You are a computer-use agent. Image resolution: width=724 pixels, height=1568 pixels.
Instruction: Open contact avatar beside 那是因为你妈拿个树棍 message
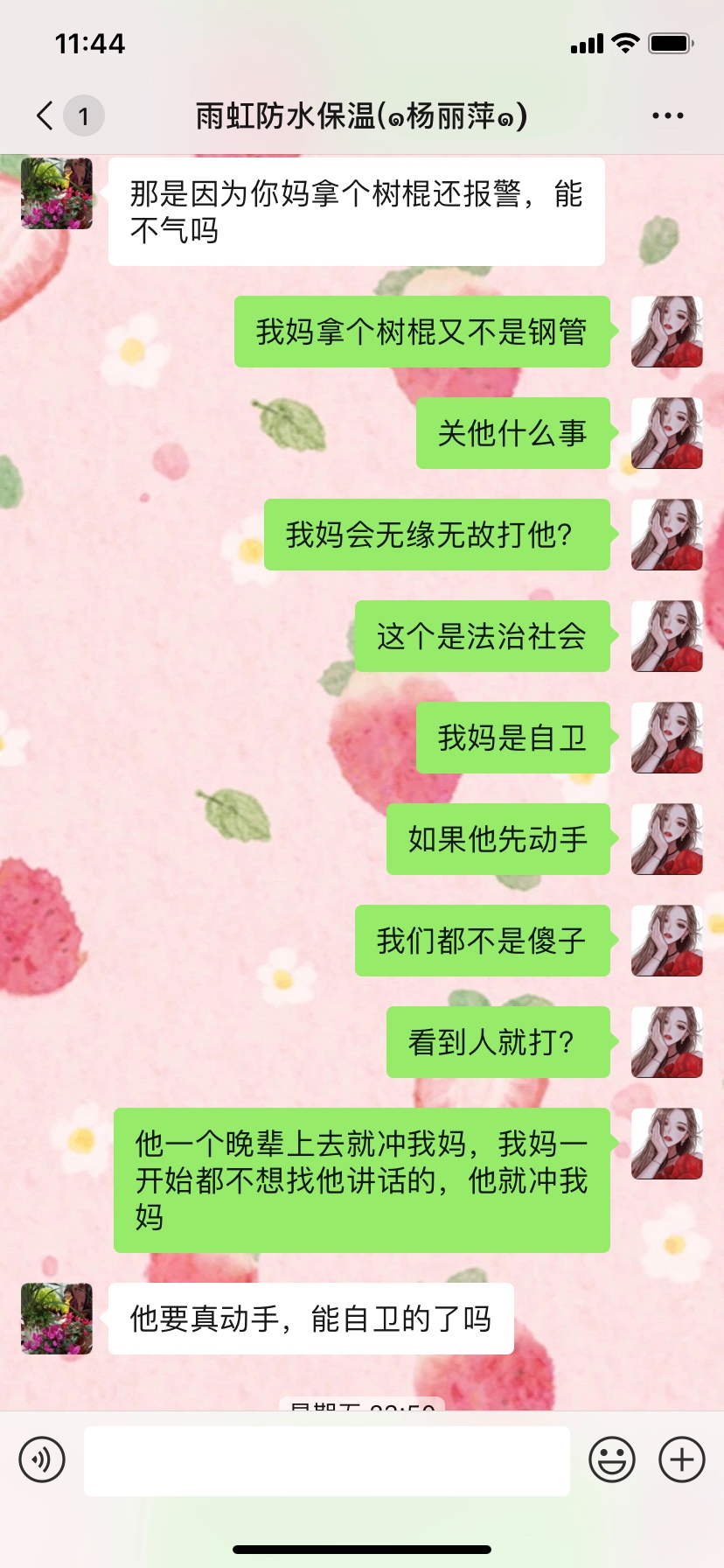[57, 193]
